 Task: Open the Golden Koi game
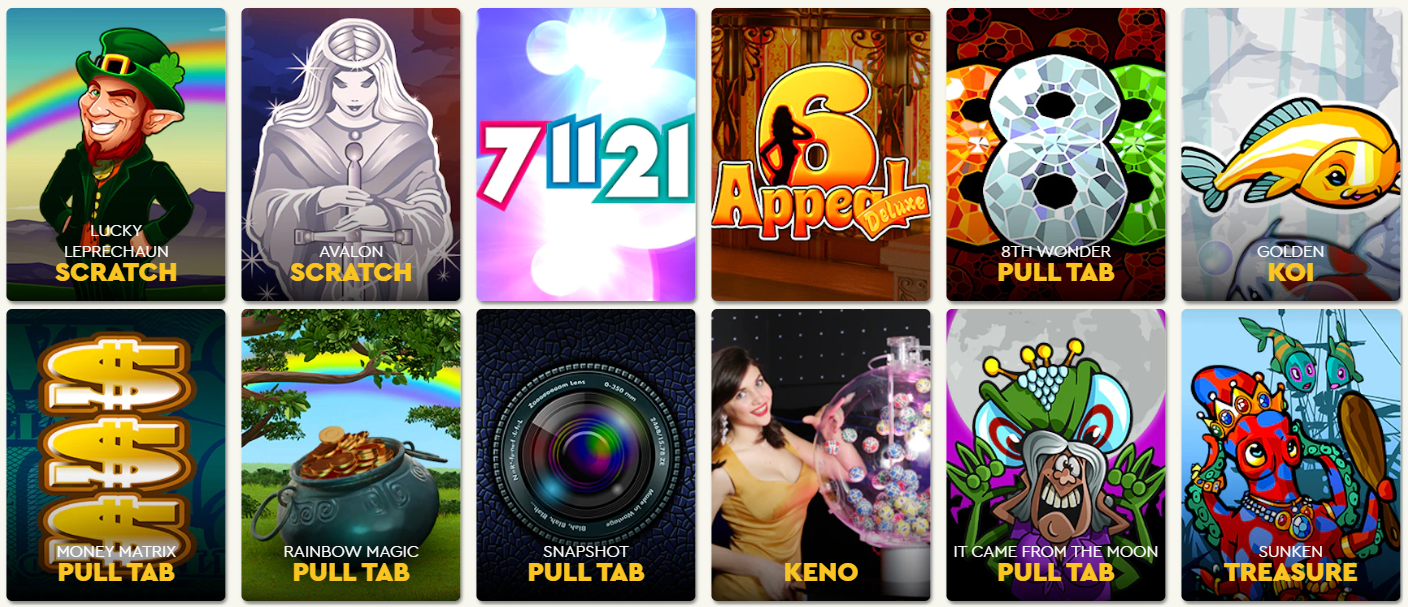click(x=1291, y=155)
